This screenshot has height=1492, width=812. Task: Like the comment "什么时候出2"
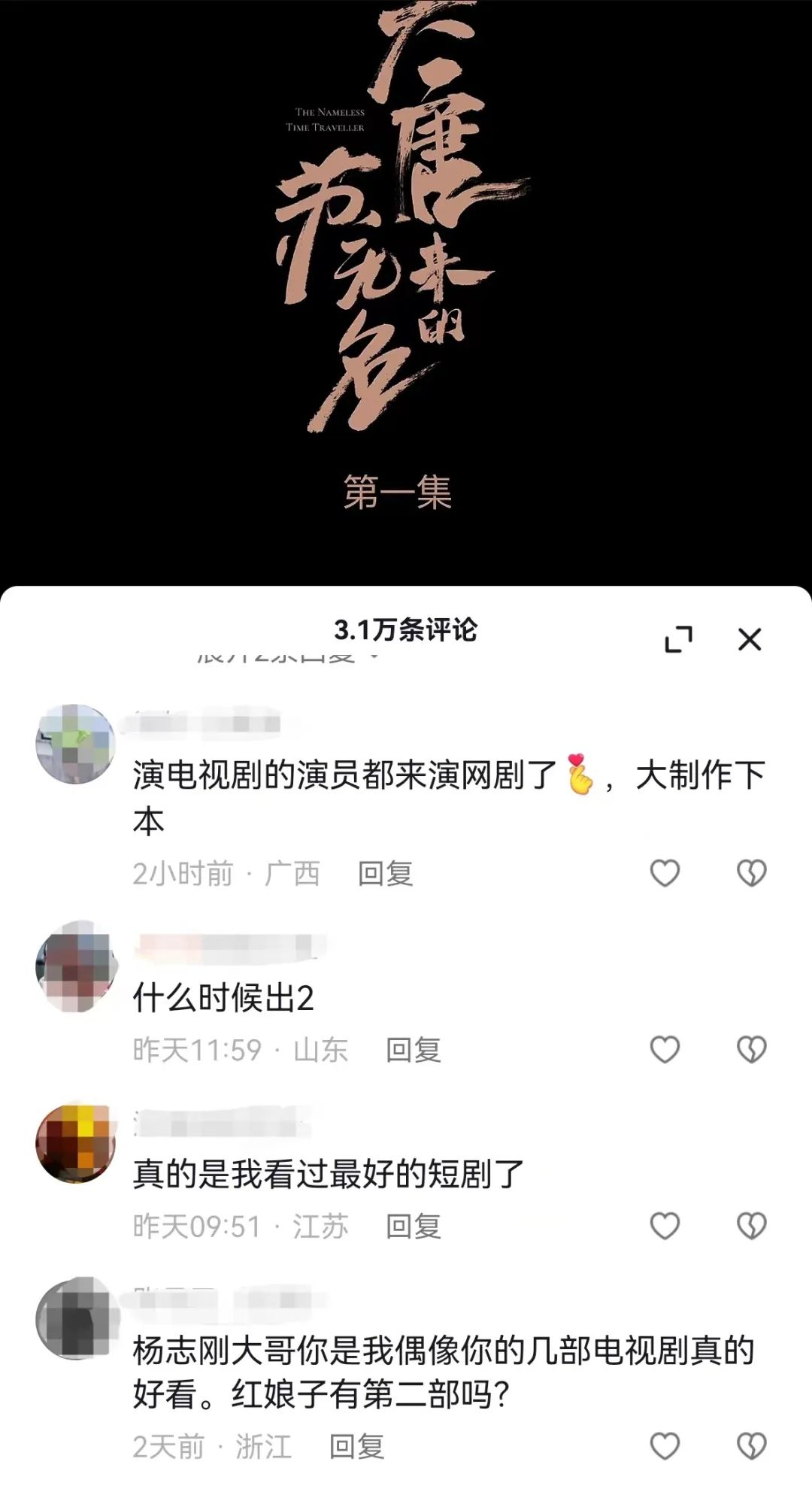[665, 1049]
